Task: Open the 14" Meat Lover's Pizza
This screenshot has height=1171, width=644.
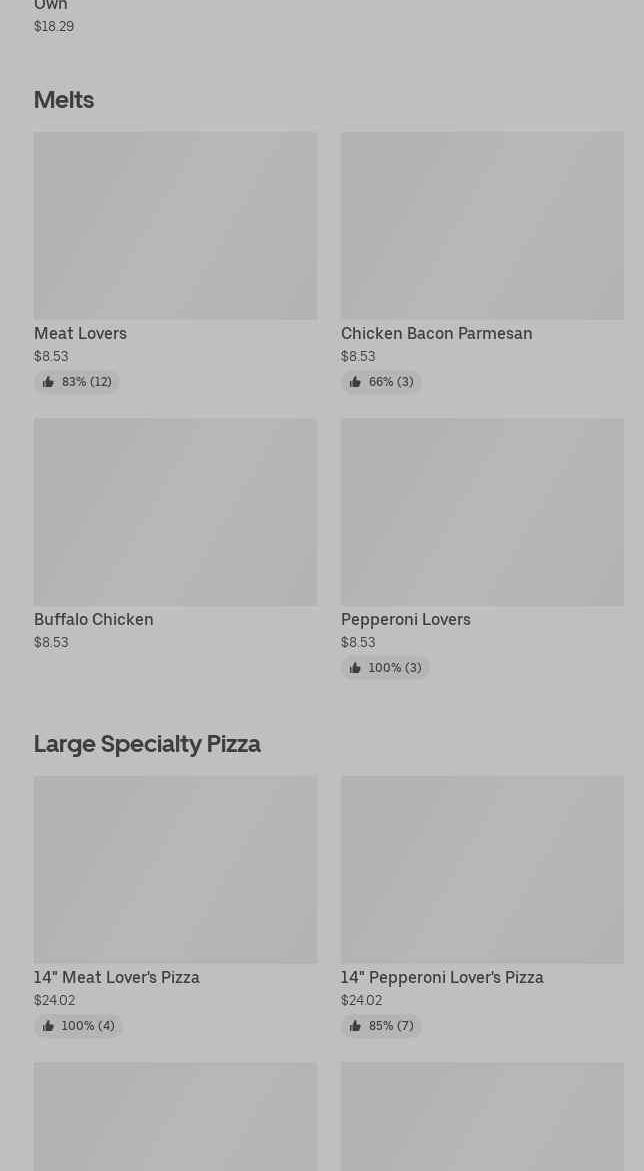Action: point(175,871)
